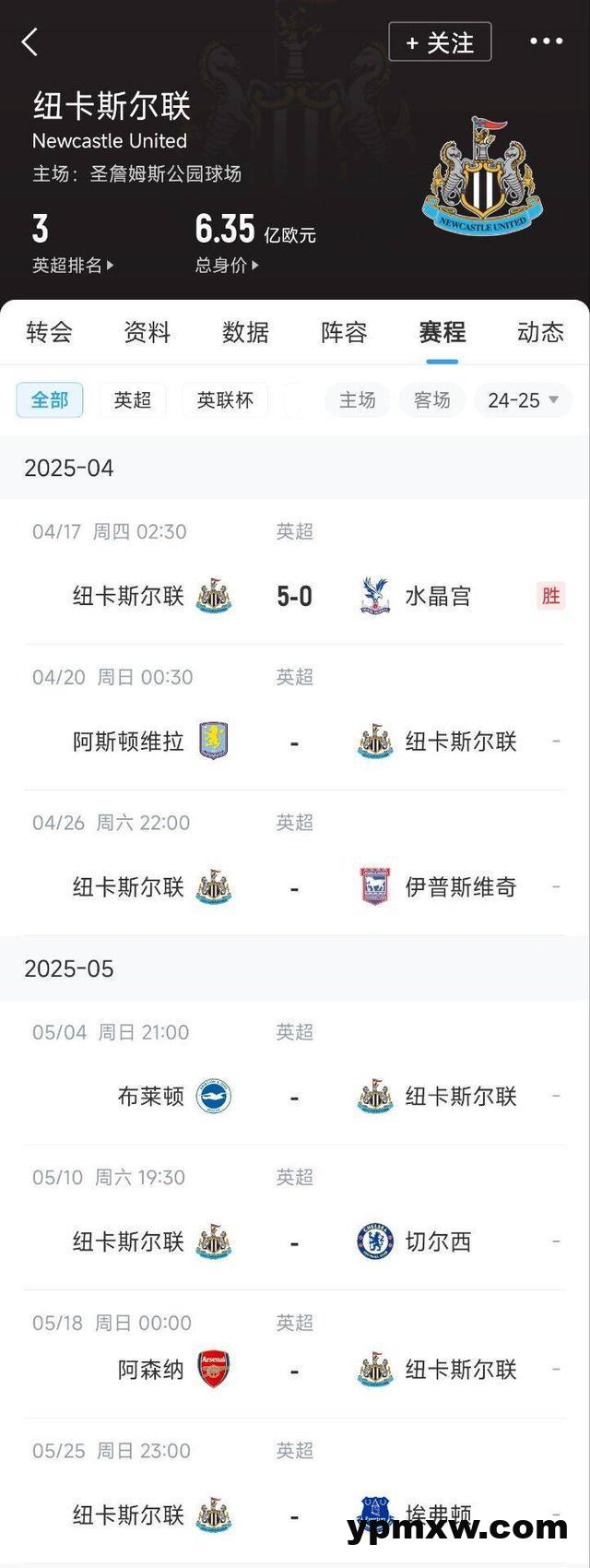Open 英超排名 league ranking details
This screenshot has height=1568, width=590.
pyautogui.click(x=73, y=266)
